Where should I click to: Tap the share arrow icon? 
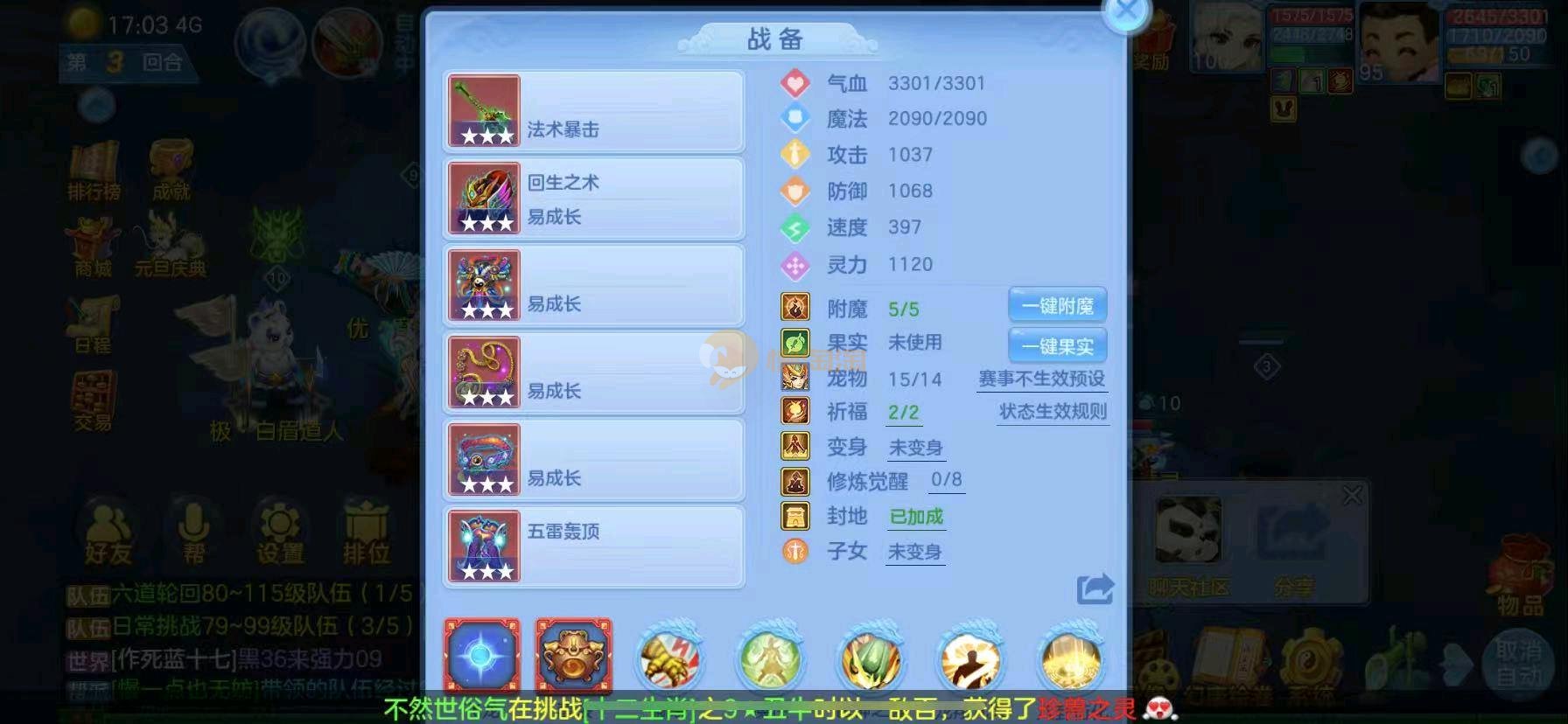click(1095, 588)
